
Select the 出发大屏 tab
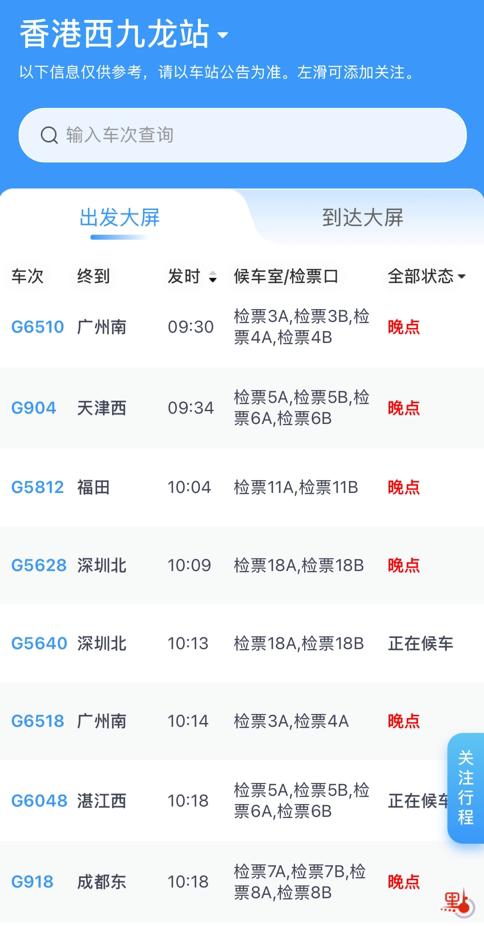120,217
